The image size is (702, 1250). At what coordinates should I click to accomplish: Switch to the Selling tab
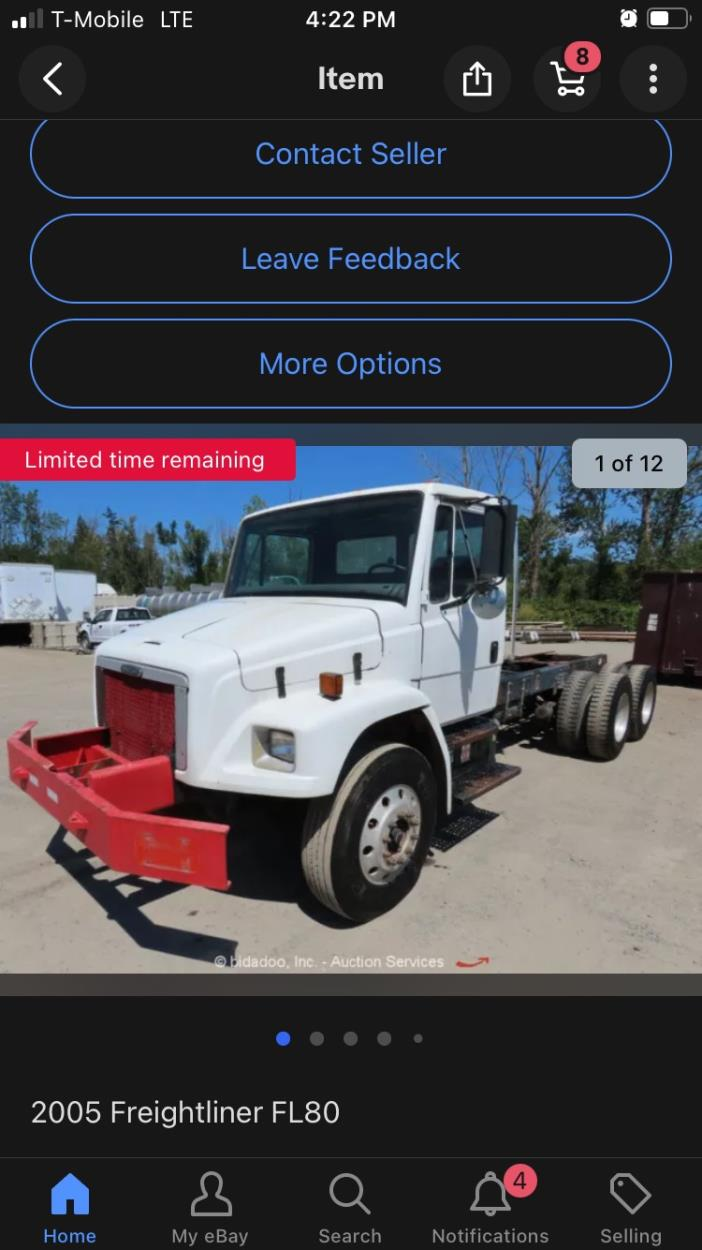click(x=630, y=1207)
